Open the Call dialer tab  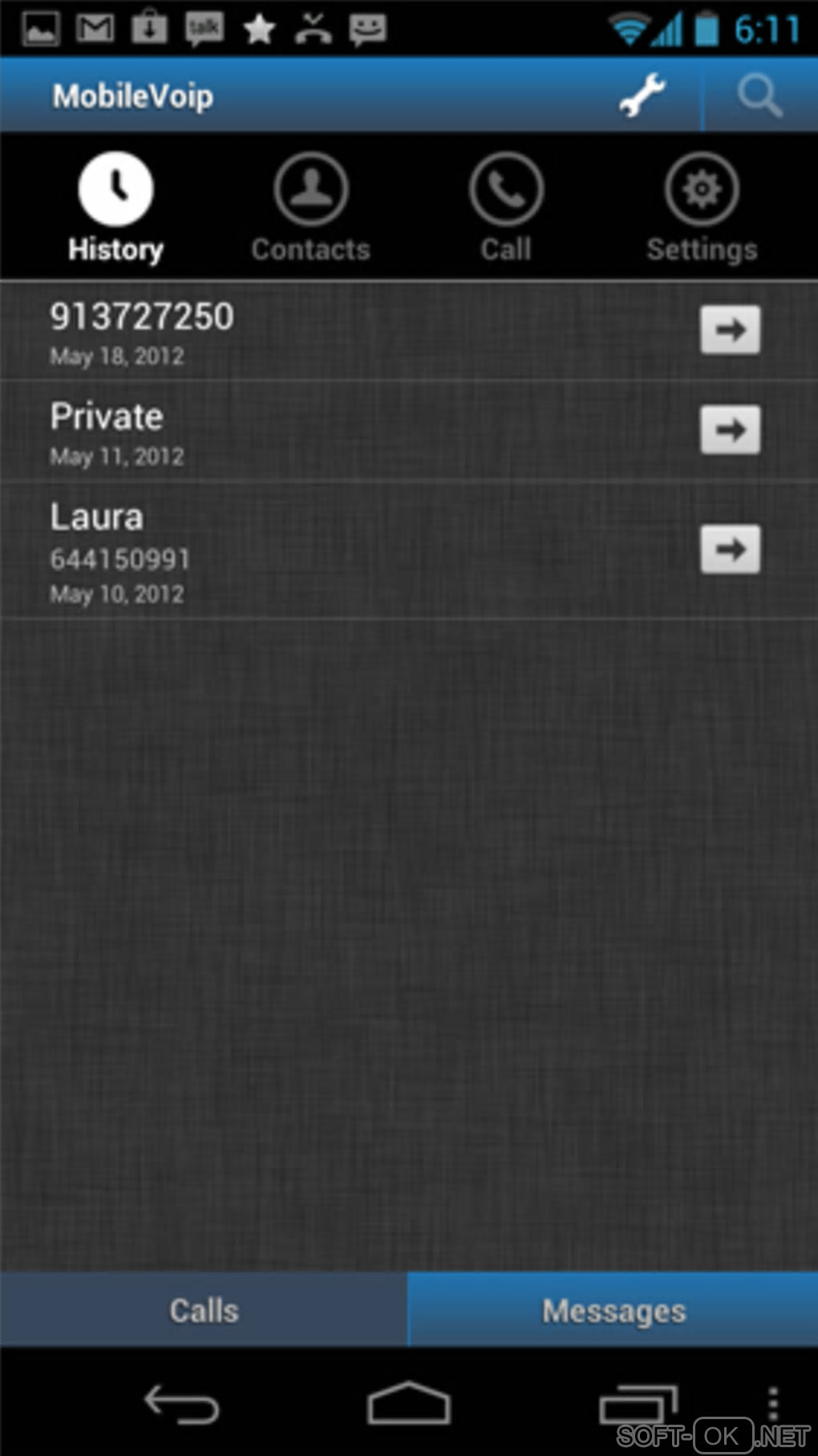point(506,207)
